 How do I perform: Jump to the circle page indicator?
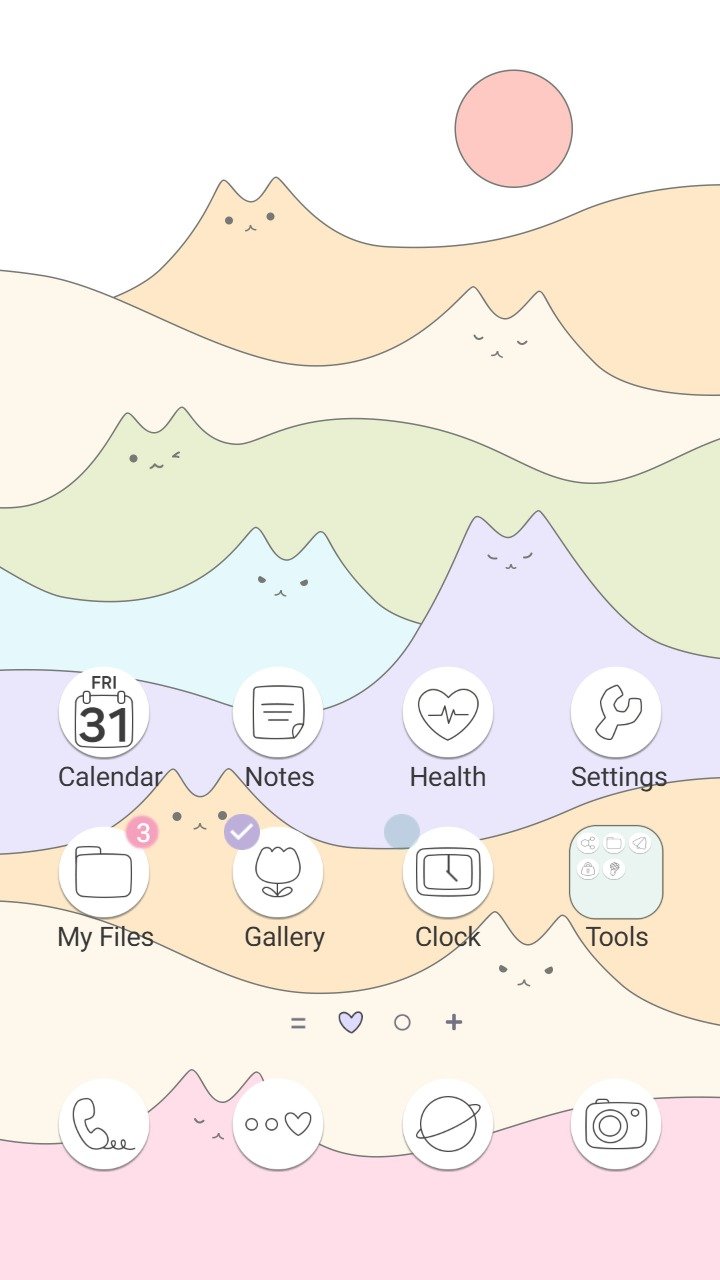[x=402, y=1022]
